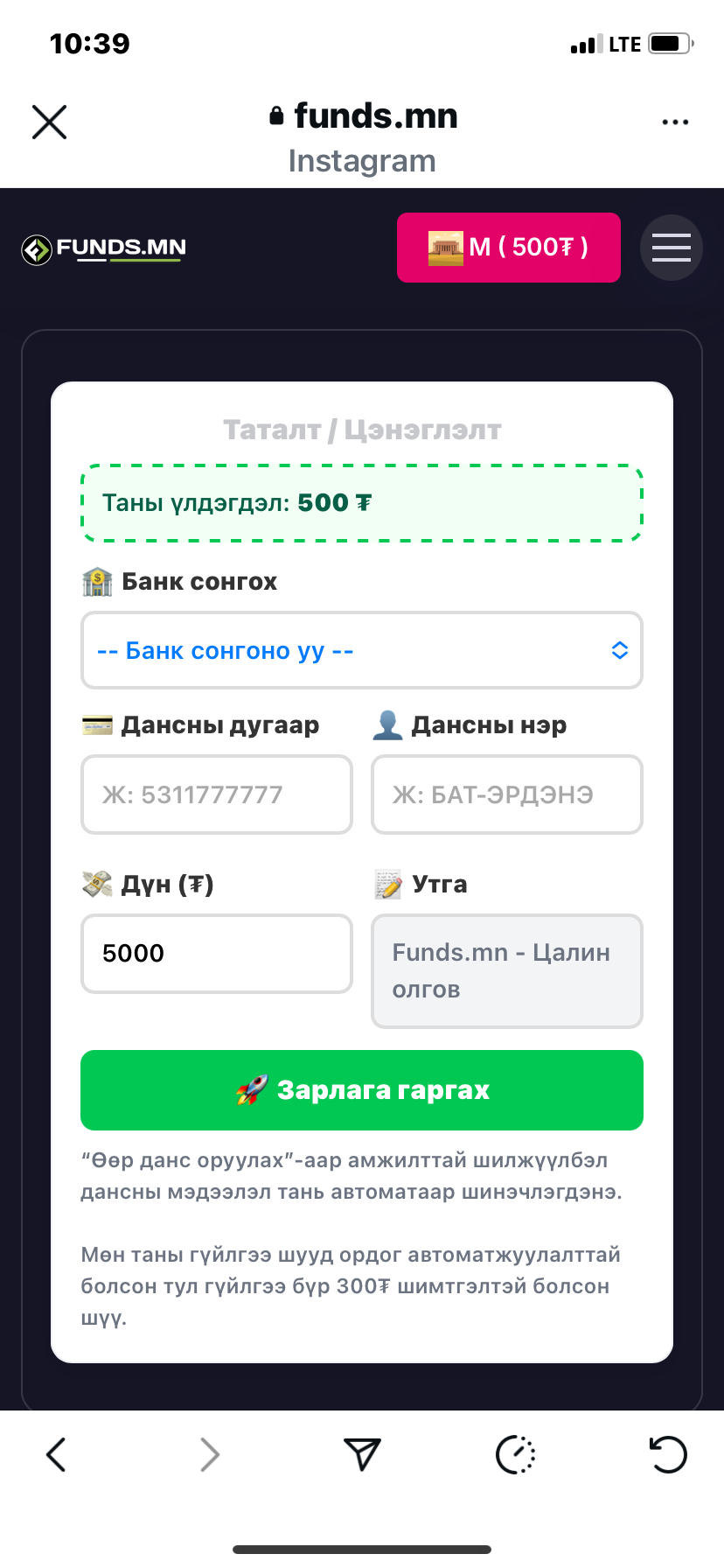Tap the pink M (500₮) balance button
The width and height of the screenshot is (724, 1568).
click(508, 248)
